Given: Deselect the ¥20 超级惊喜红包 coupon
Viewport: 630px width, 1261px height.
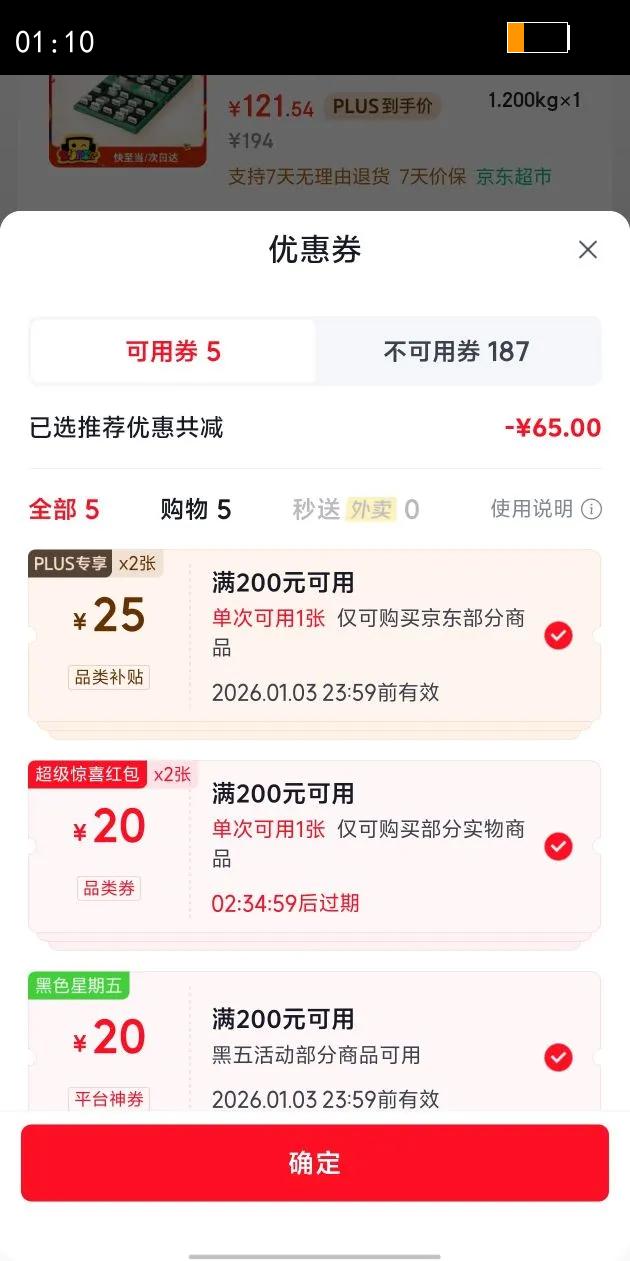Looking at the screenshot, I should [558, 847].
